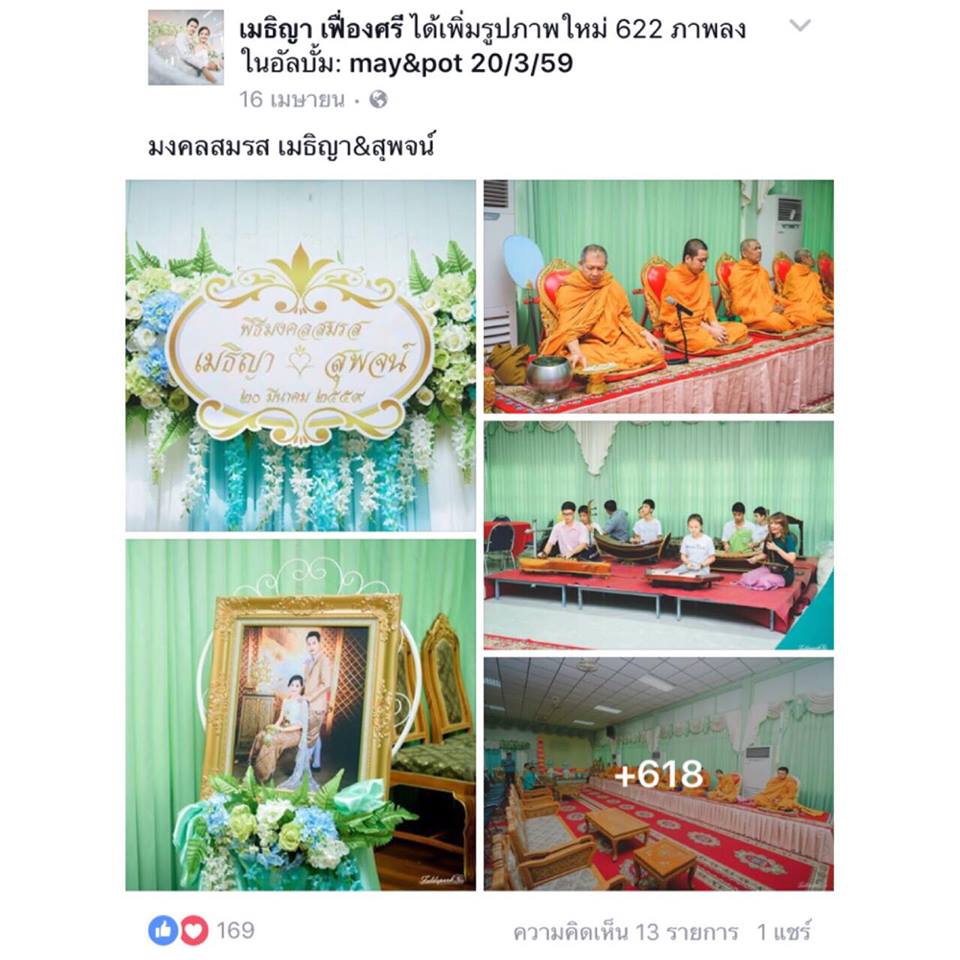View the 1 share (แชร์)

(783, 932)
